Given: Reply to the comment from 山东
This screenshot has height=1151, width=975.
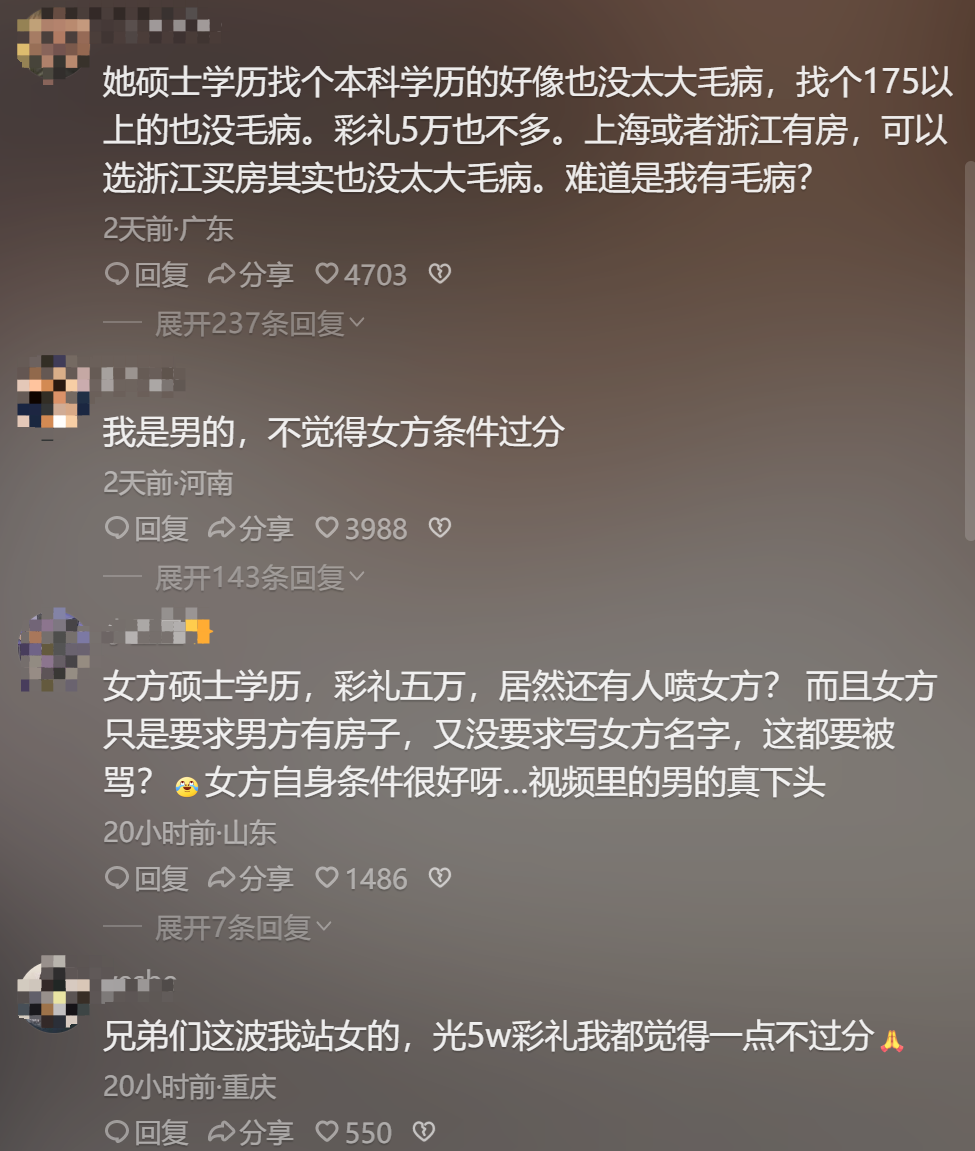Looking at the screenshot, I should click(147, 879).
